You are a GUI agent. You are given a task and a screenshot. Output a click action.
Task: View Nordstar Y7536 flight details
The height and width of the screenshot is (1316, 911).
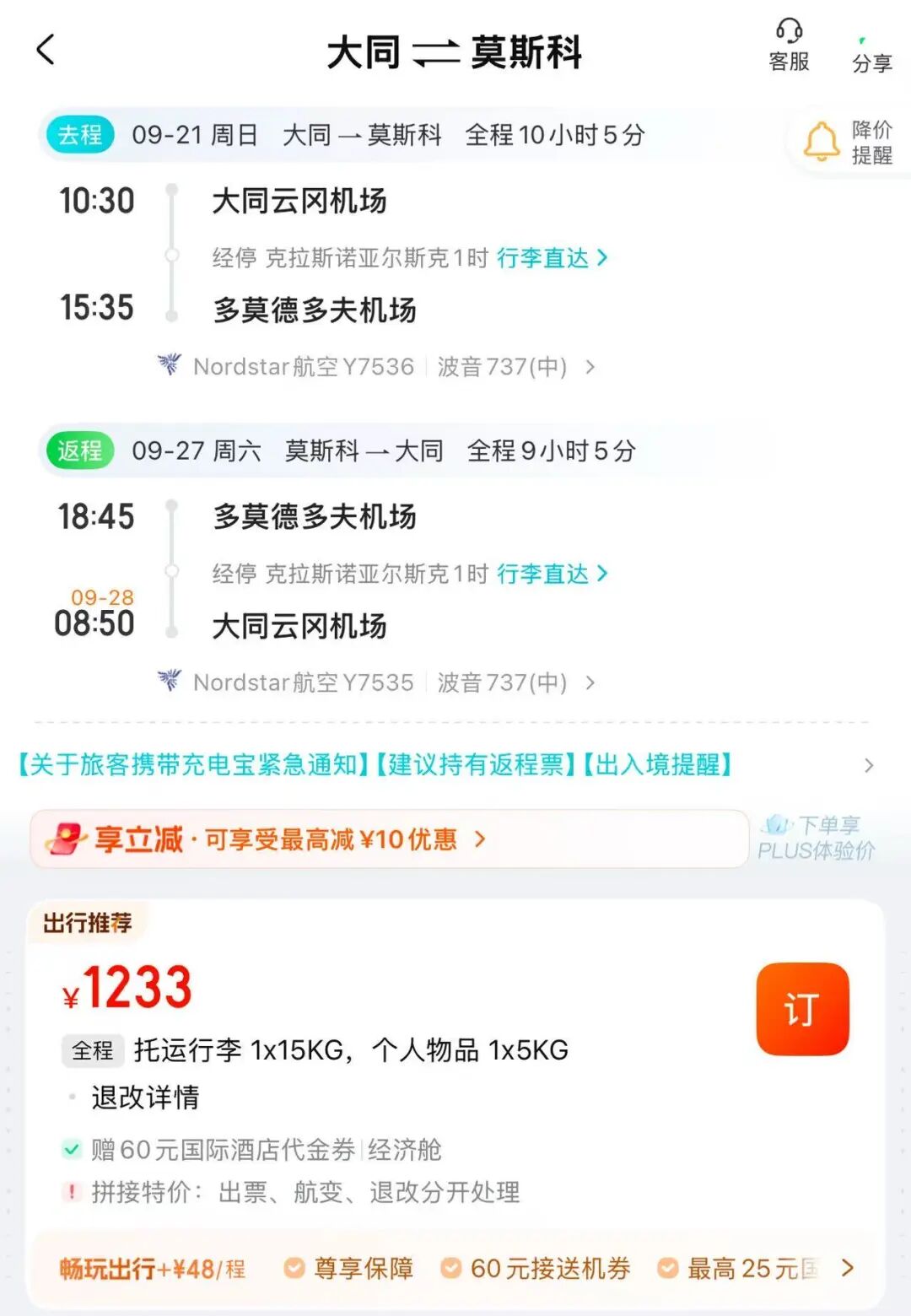tap(377, 366)
